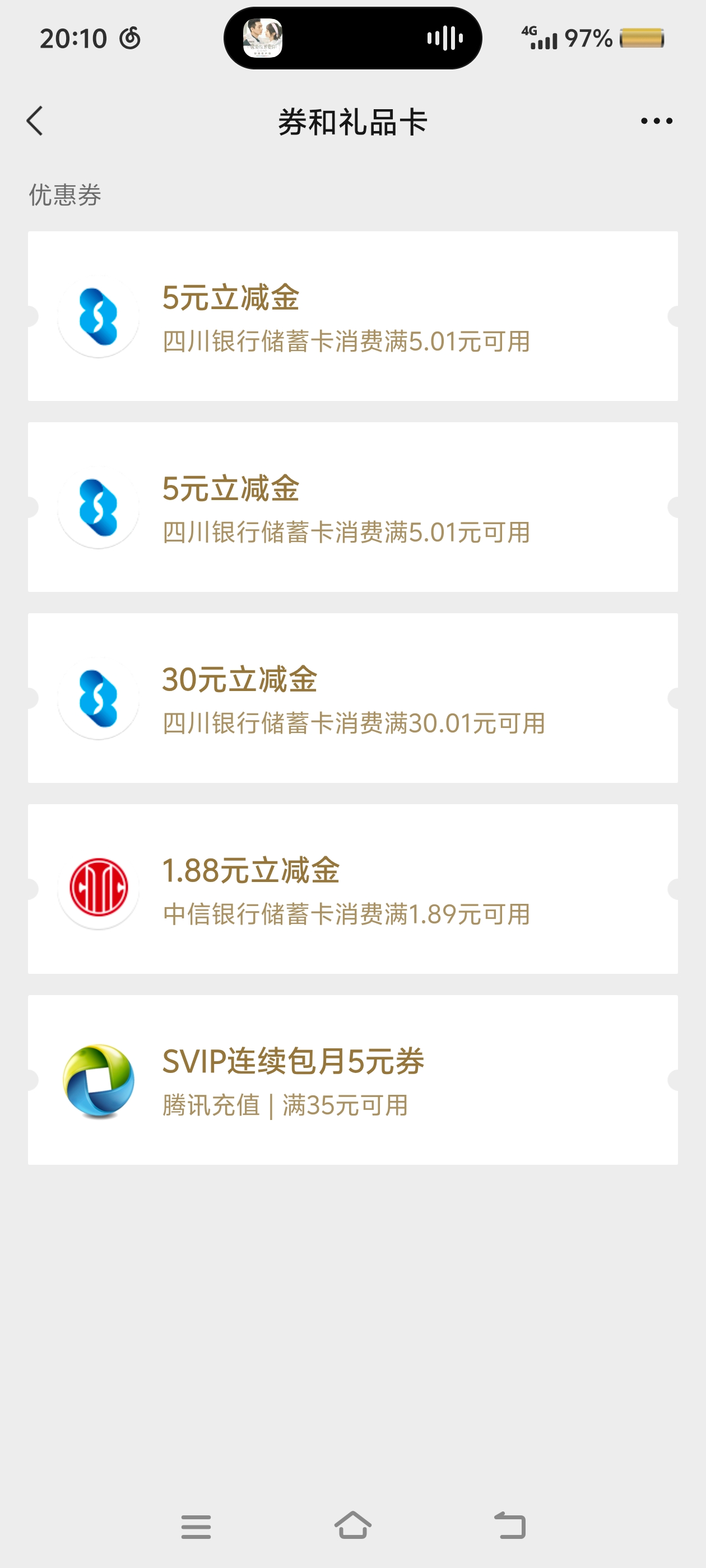Tap the hamburger menu icon at bottom
The height and width of the screenshot is (1568, 706).
pos(196,1526)
